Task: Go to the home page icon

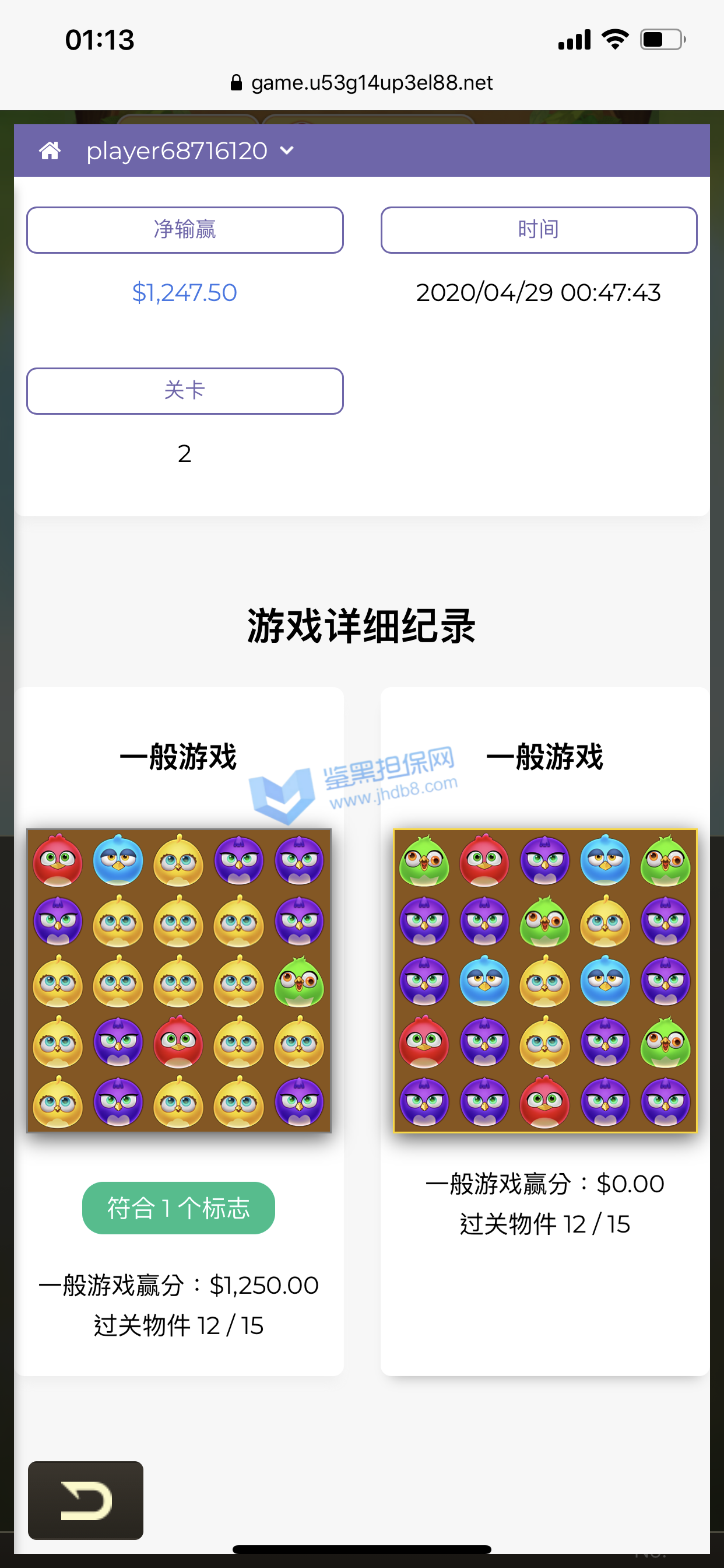Action: [50, 150]
